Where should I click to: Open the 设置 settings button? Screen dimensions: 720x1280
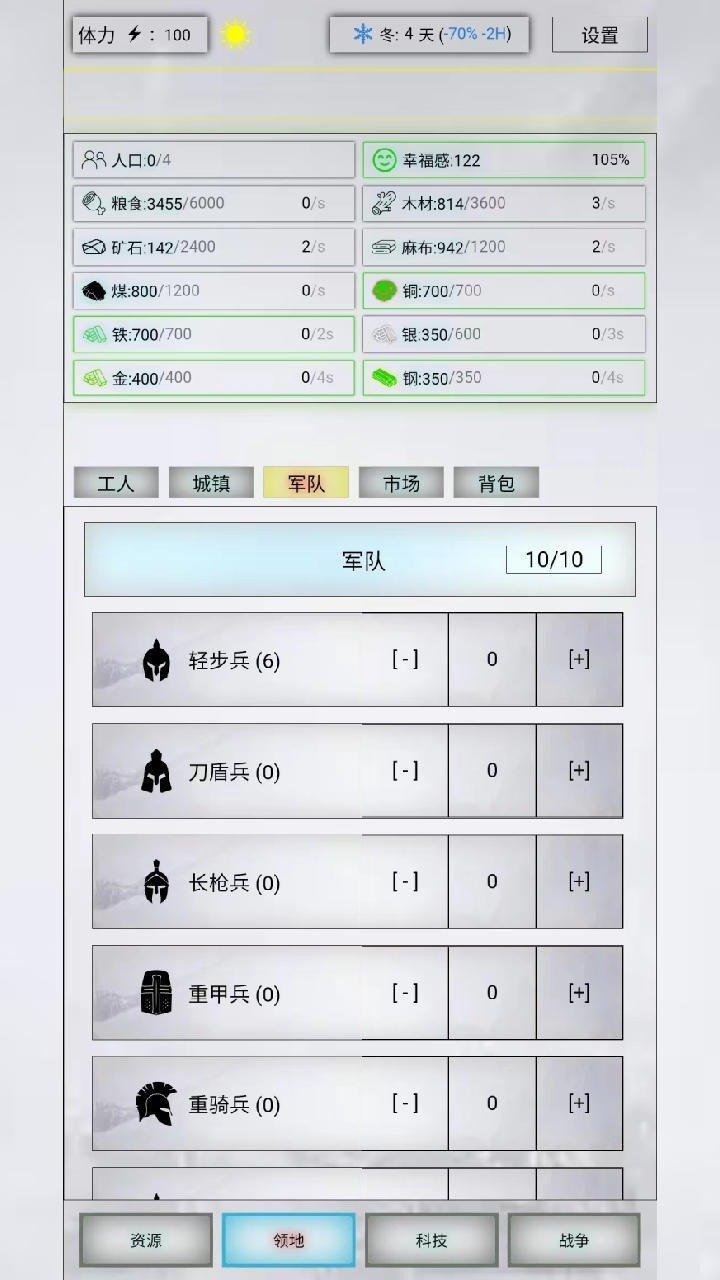600,35
